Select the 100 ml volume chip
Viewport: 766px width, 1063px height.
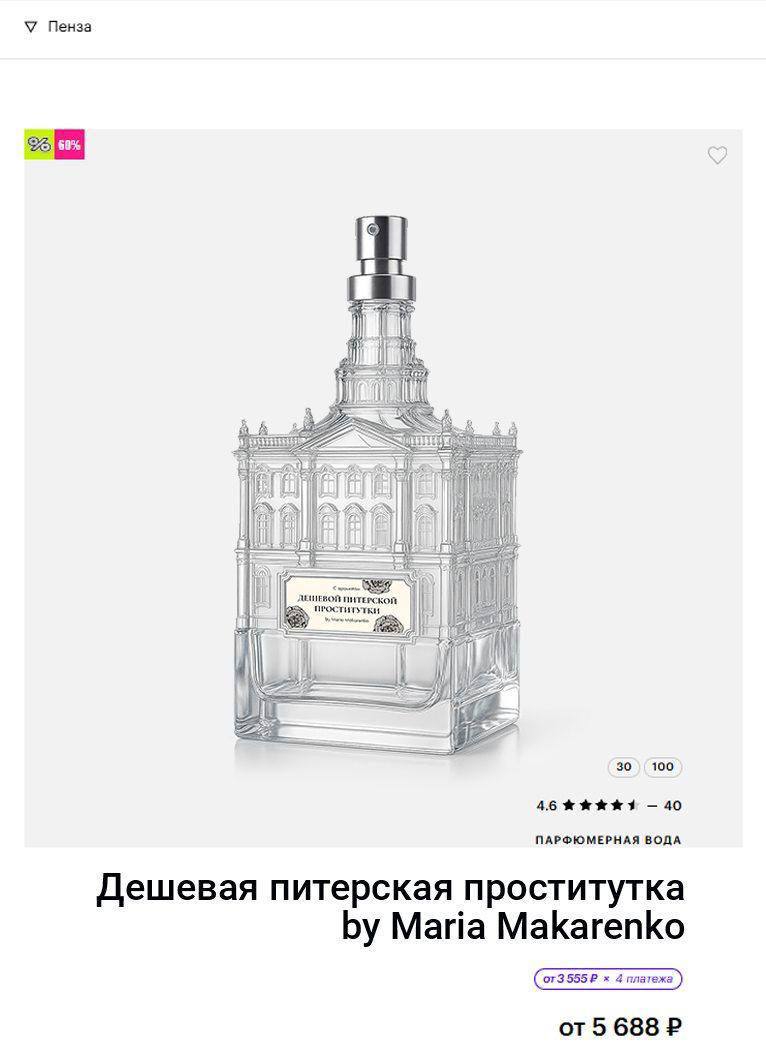click(662, 767)
